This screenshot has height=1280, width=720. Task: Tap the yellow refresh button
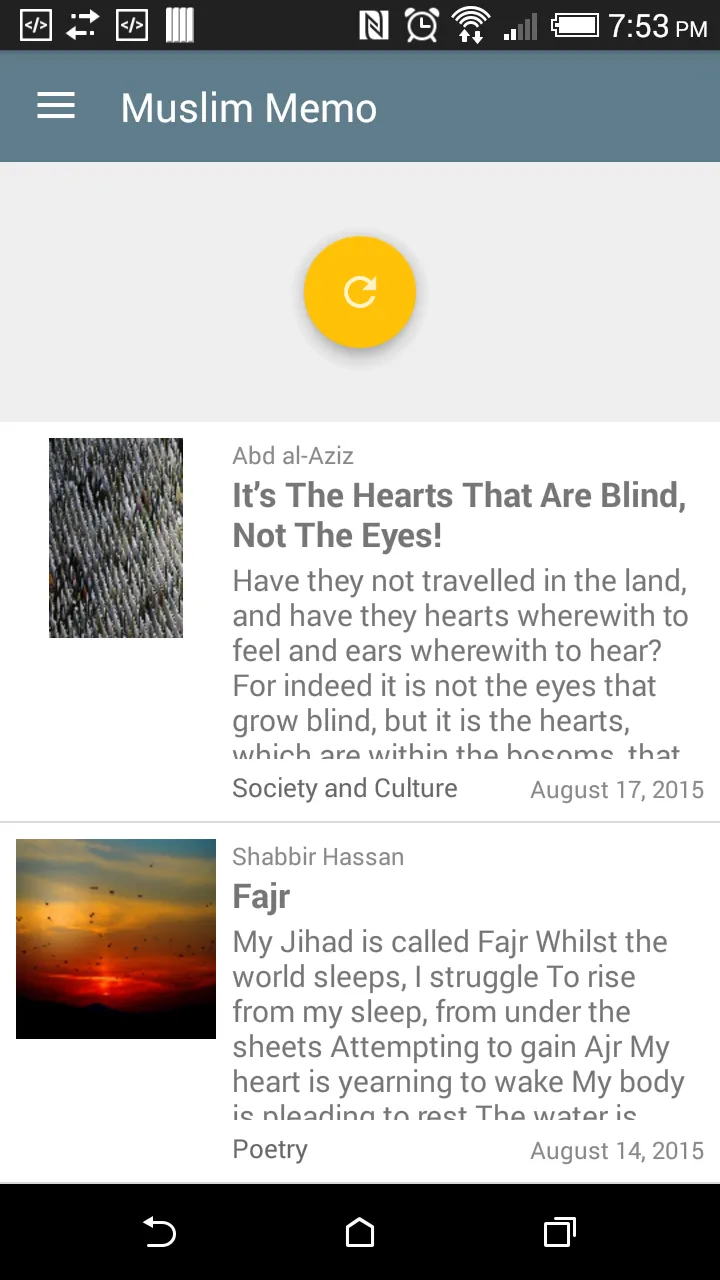[360, 292]
